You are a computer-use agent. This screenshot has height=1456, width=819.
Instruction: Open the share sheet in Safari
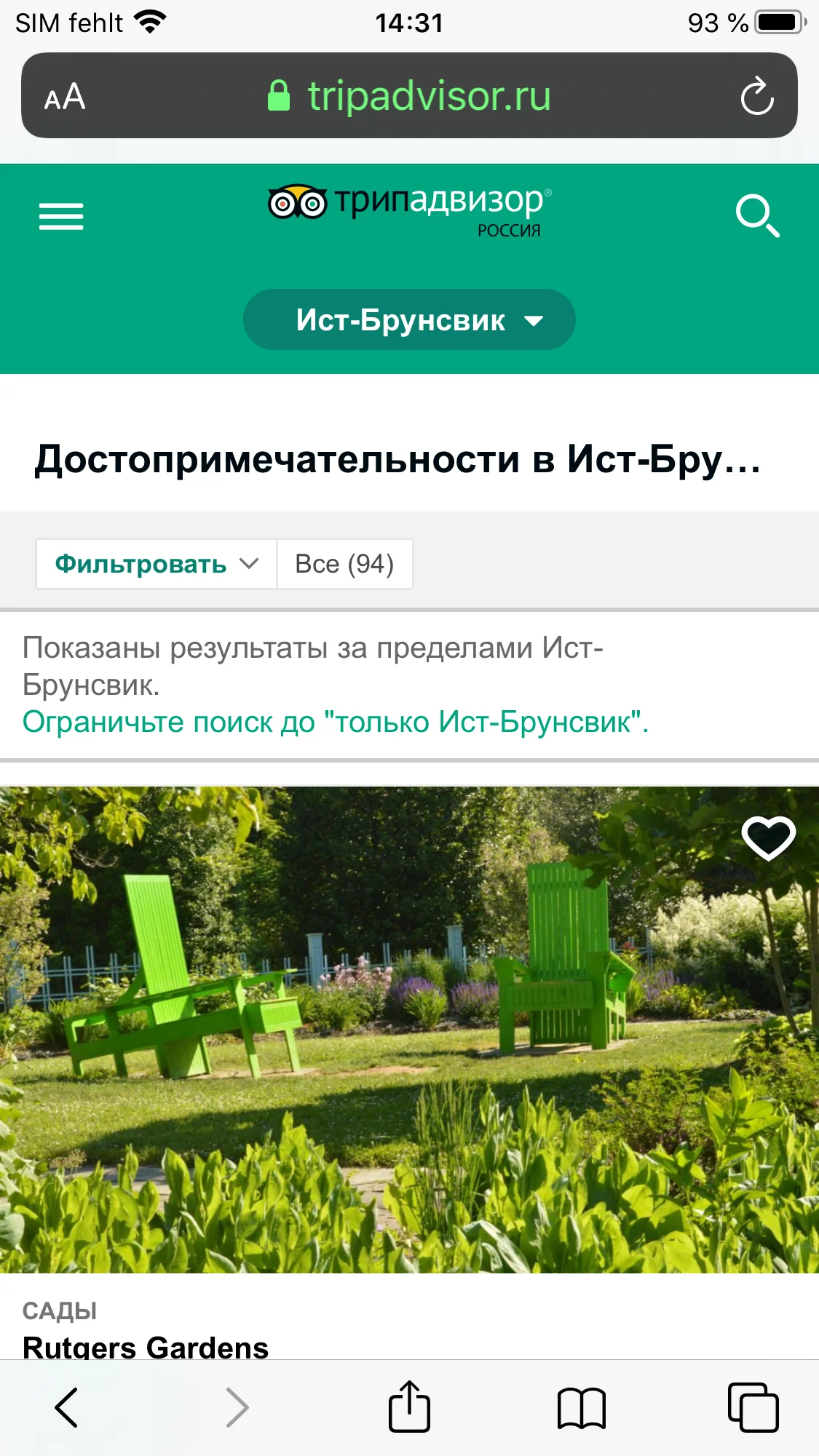[409, 1405]
